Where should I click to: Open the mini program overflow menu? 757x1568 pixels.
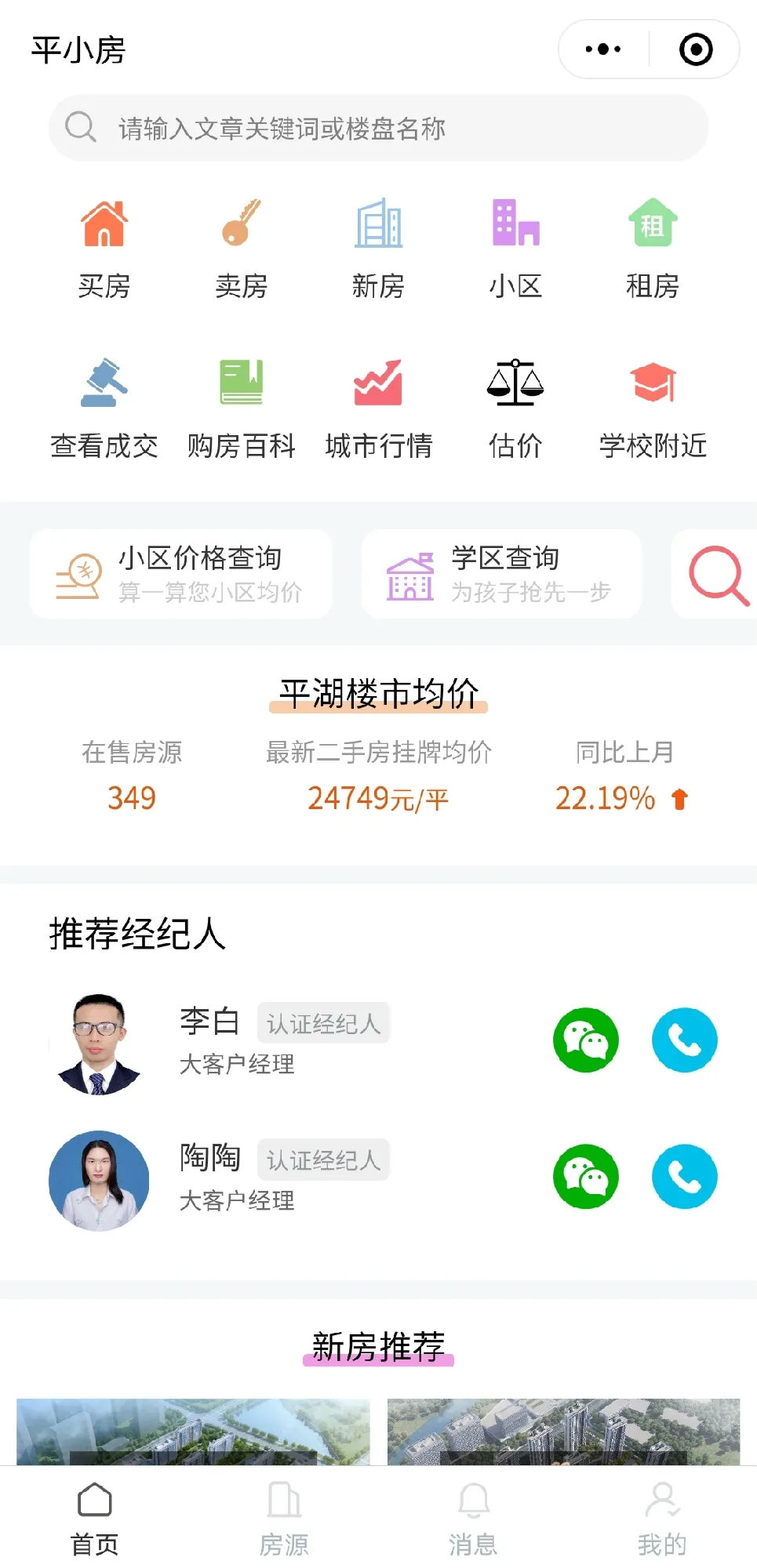pos(603,49)
